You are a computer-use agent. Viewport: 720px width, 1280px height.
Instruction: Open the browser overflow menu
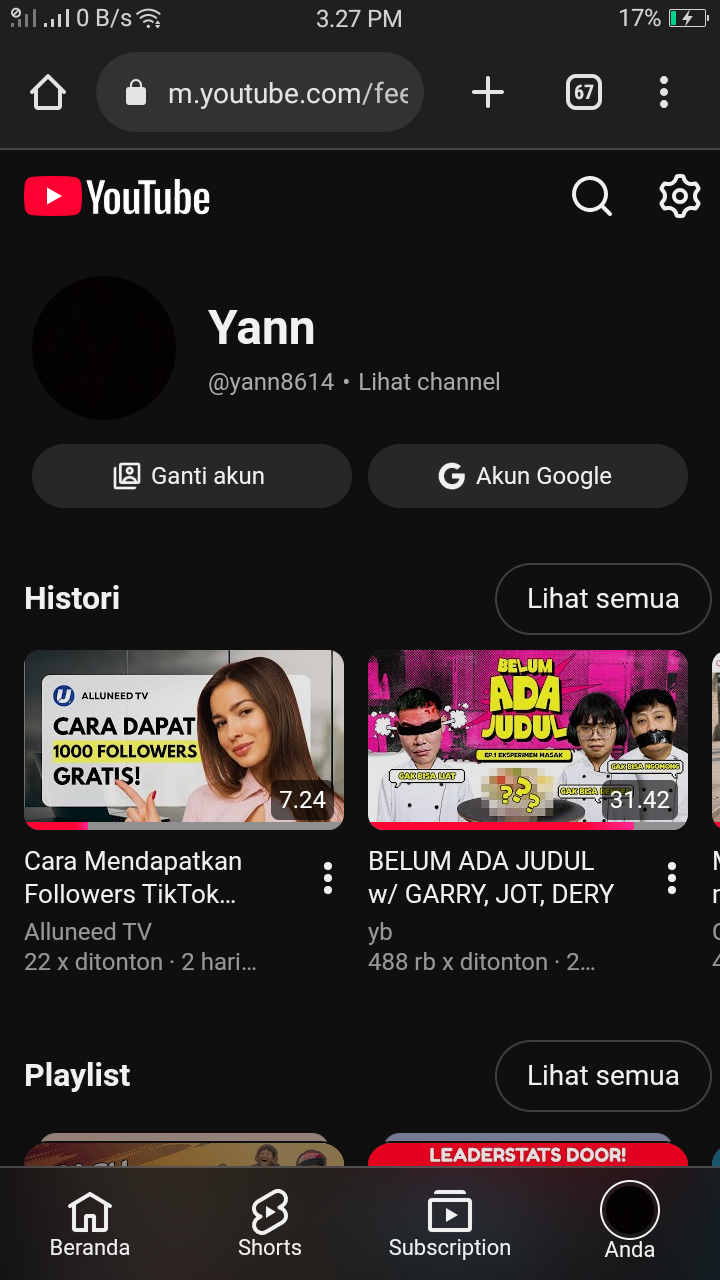coord(664,94)
